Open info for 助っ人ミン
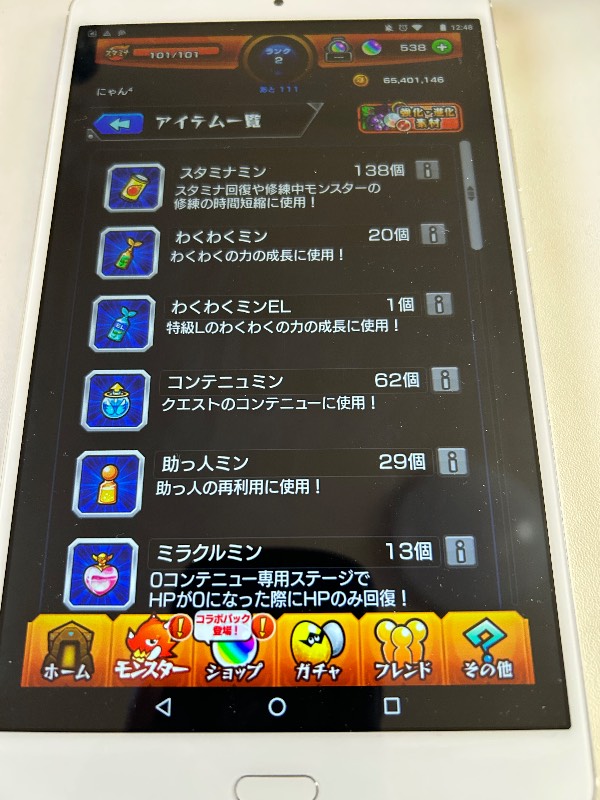The height and width of the screenshot is (800, 600). 453,462
